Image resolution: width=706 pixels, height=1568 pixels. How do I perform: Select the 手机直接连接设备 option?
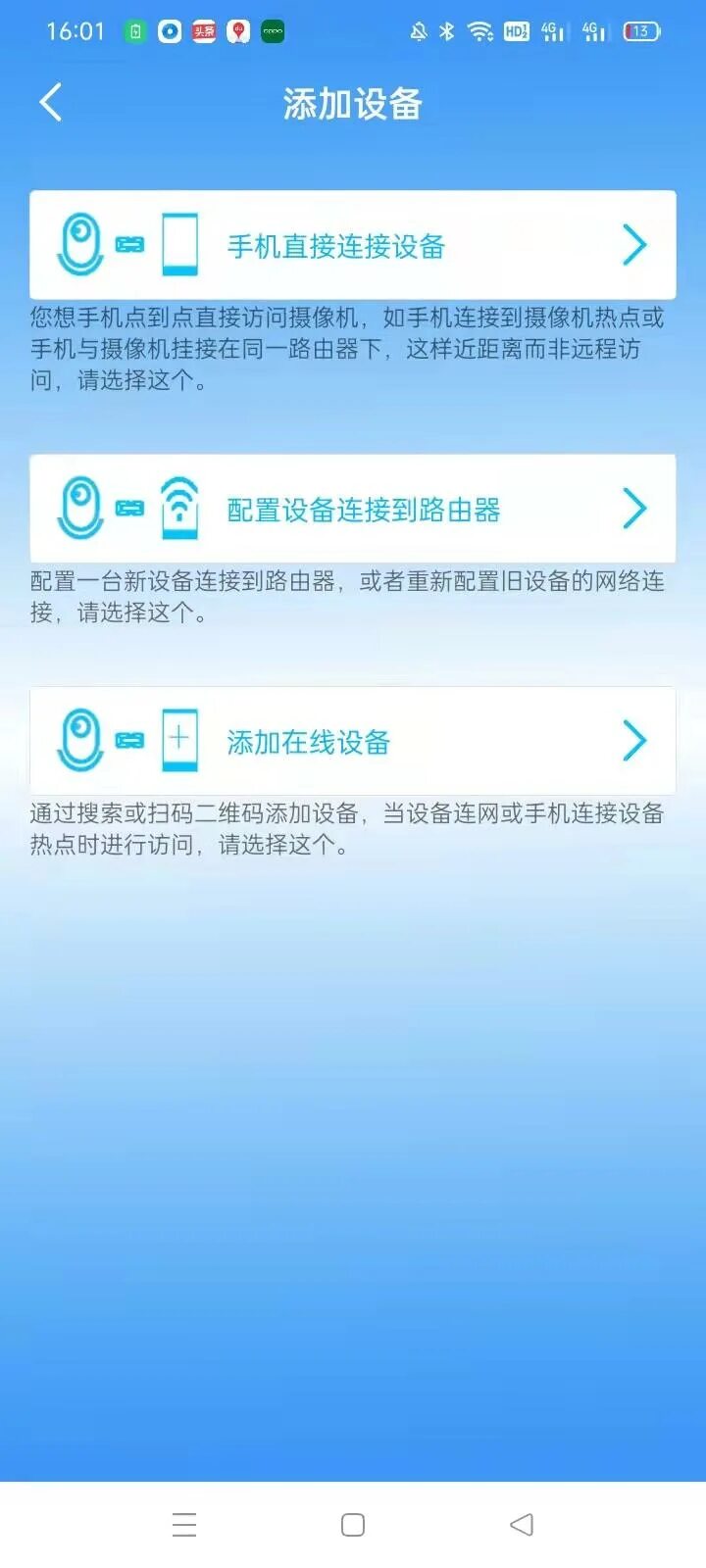353,244
